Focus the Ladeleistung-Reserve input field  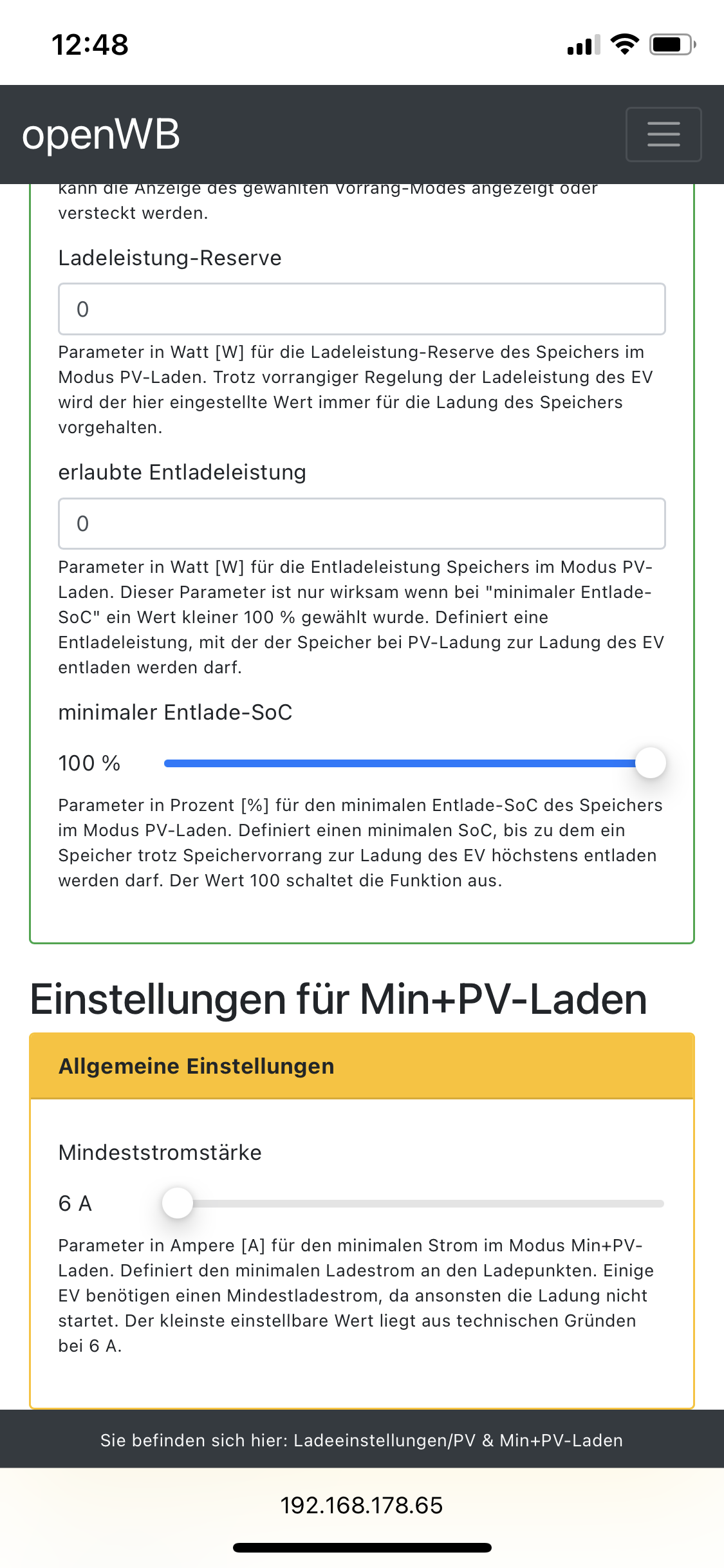point(362,309)
